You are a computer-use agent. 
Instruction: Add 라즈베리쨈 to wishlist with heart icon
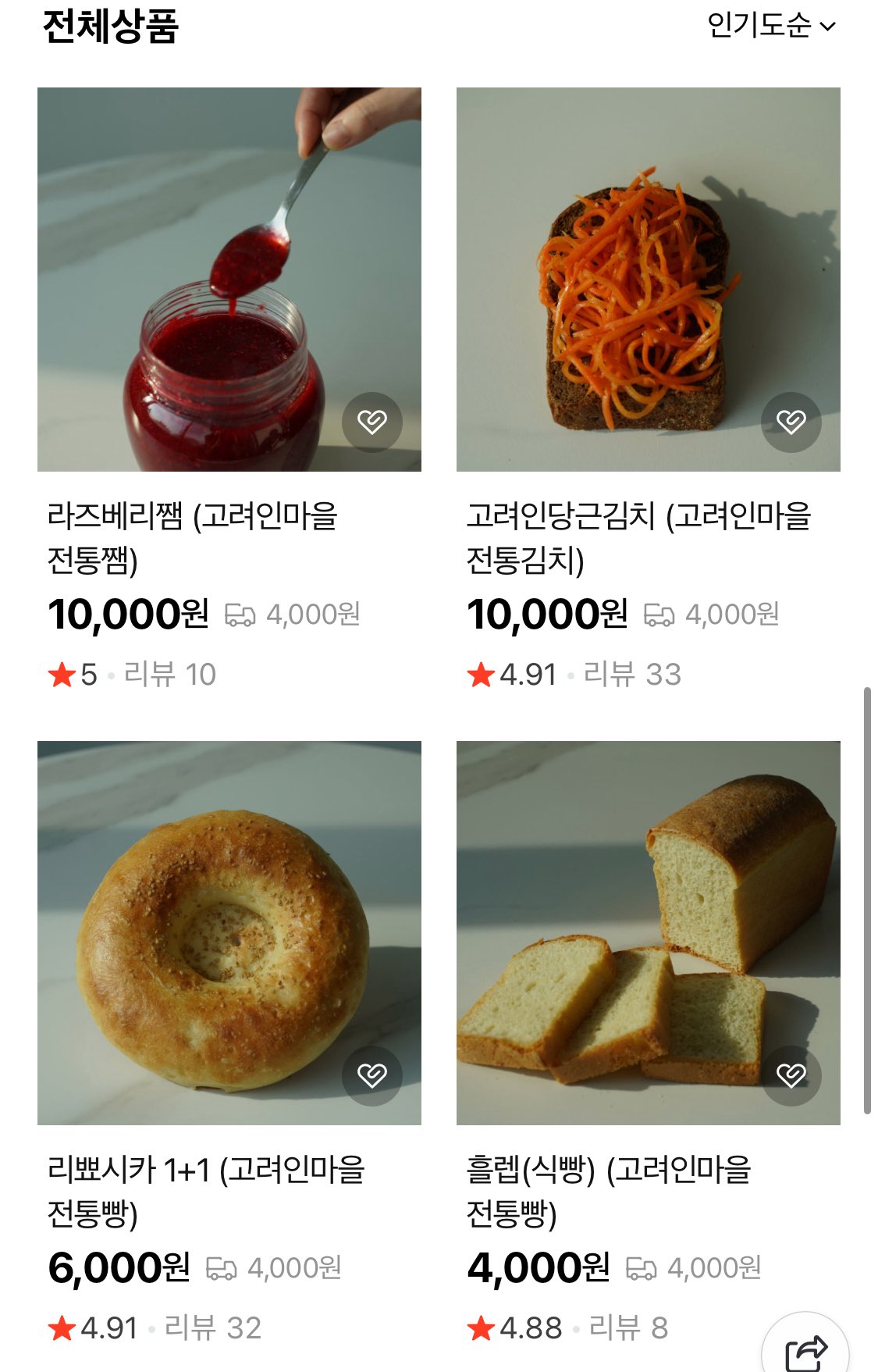[372, 422]
